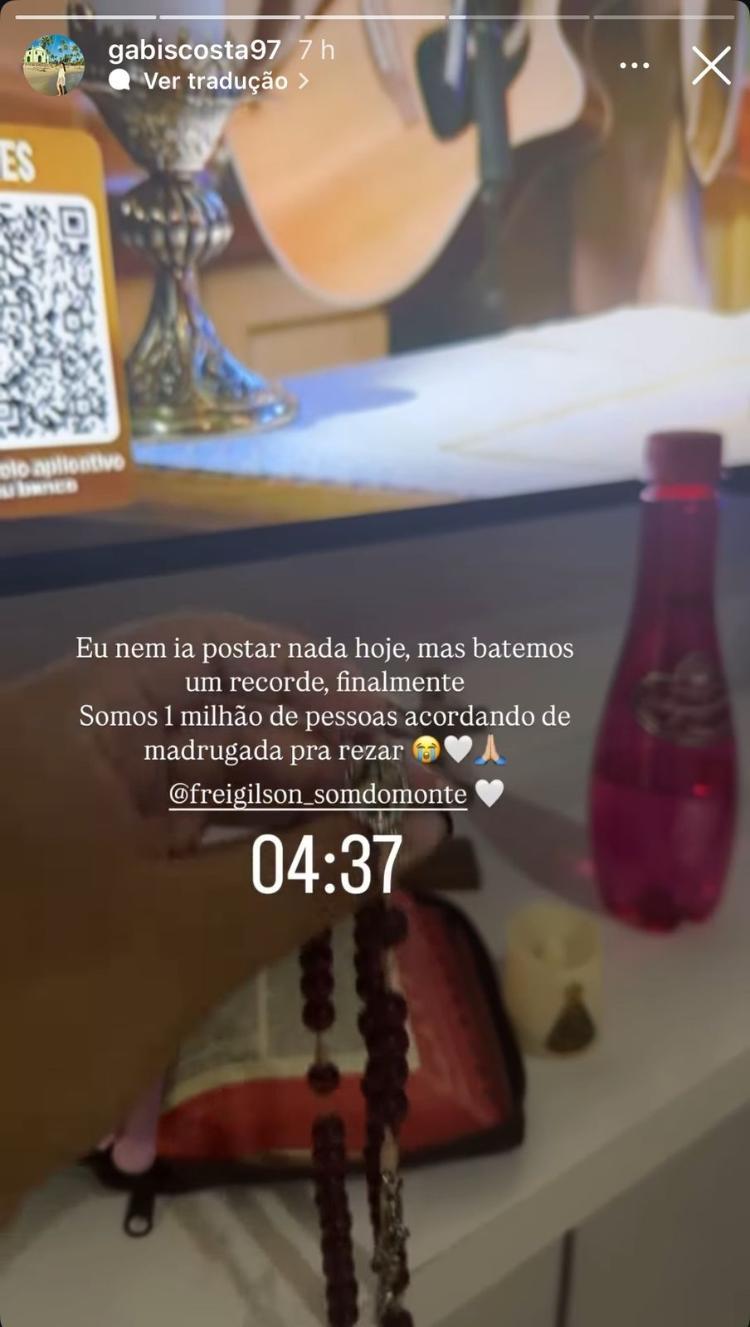The height and width of the screenshot is (1327, 750).
Task: Click the white heart emoji after the mention
Action: click(487, 797)
